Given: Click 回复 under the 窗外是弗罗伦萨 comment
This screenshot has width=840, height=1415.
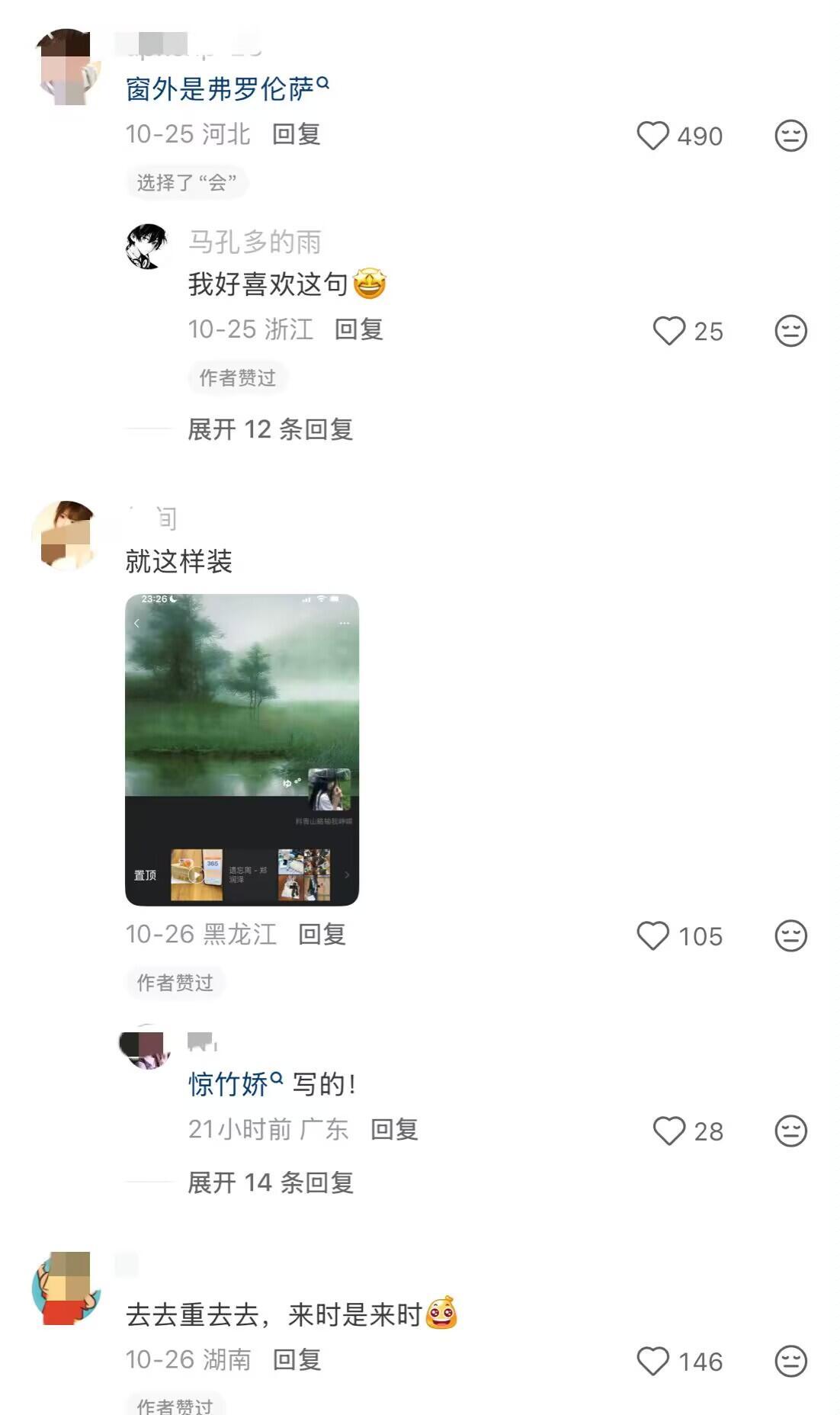Looking at the screenshot, I should [294, 136].
